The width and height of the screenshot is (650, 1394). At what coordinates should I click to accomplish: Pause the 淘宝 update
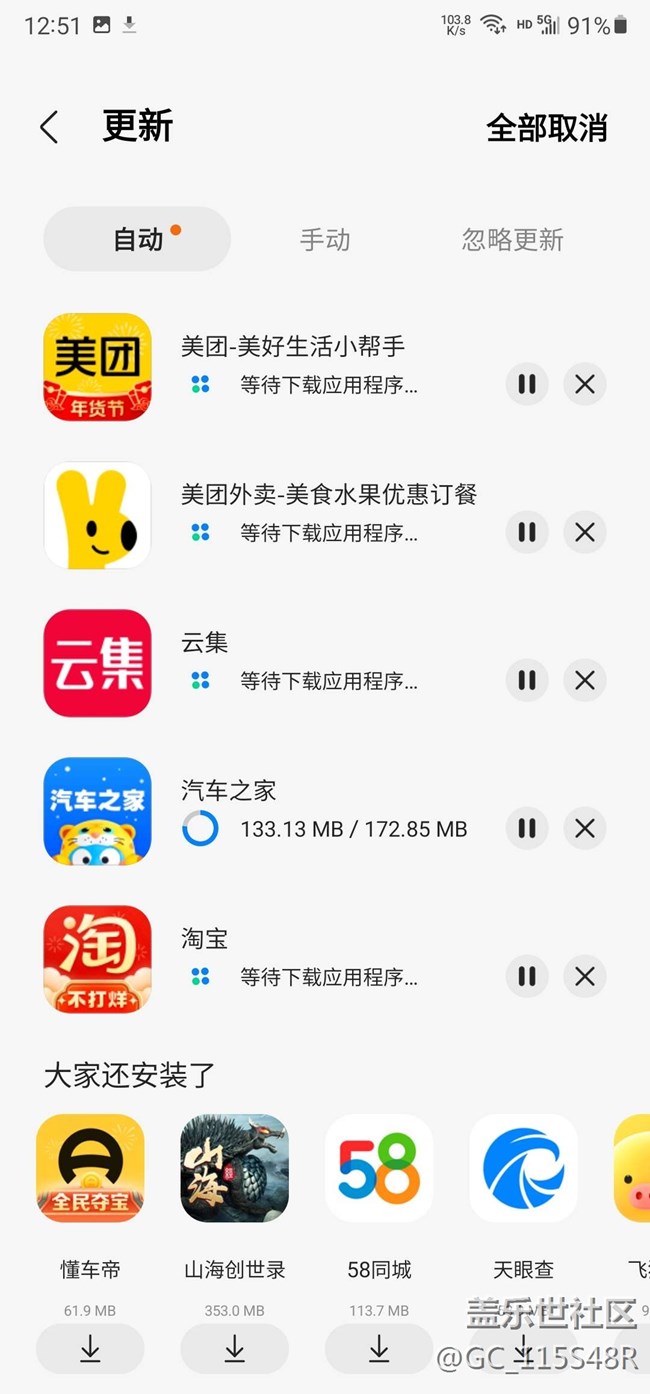(527, 976)
